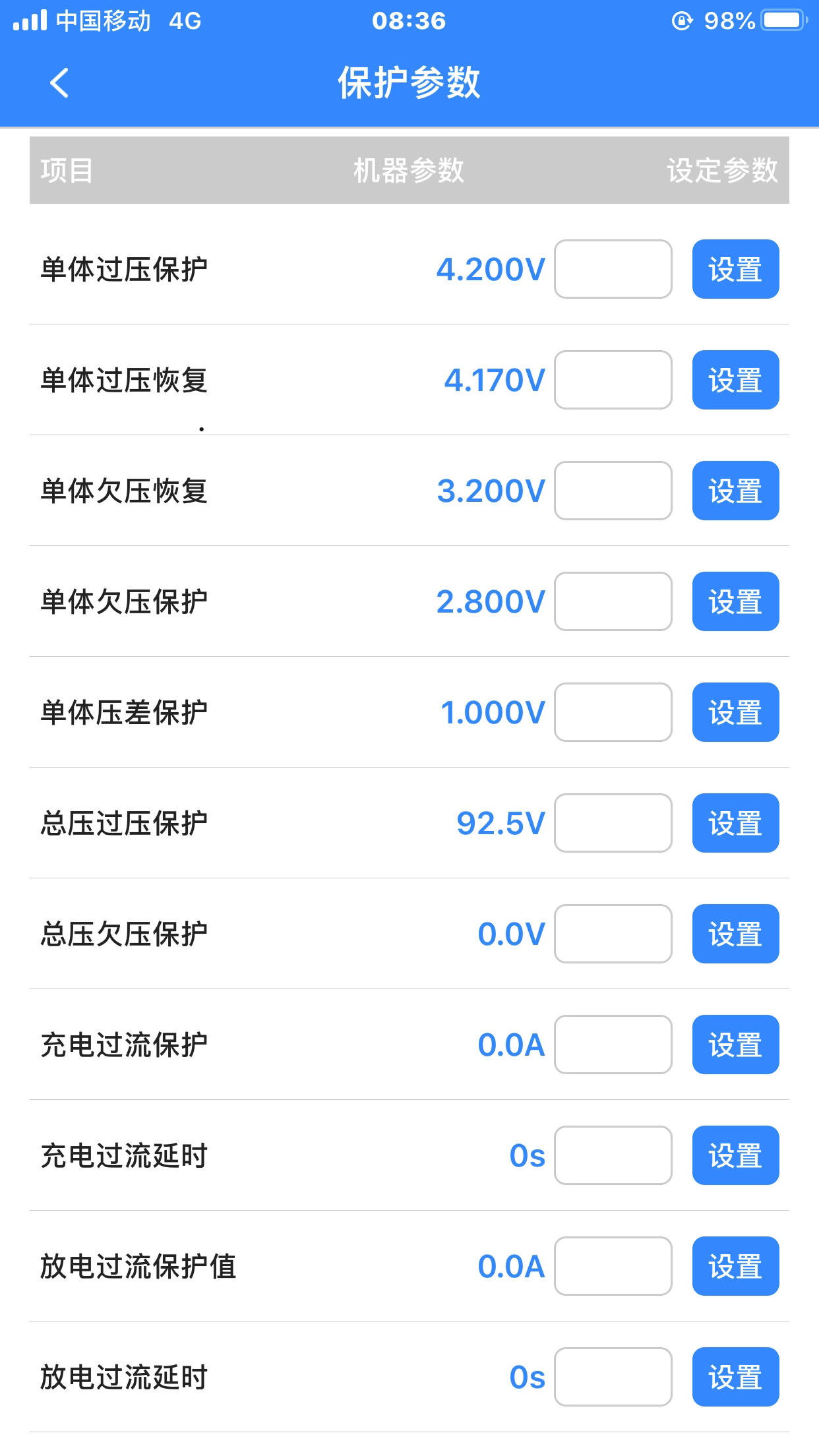Tap 设置 for 放电过流保护值

click(x=735, y=1266)
